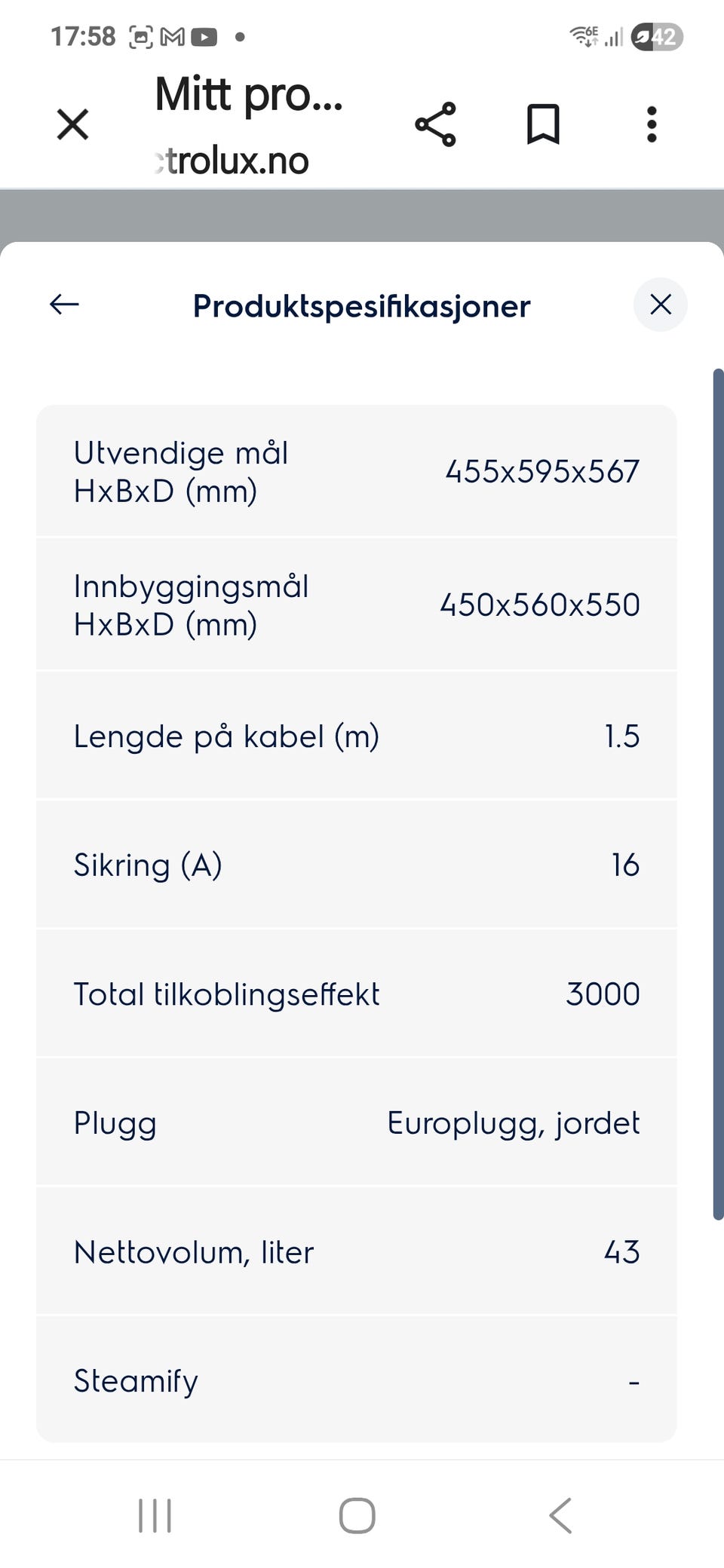Open recent apps from navigation bar
Image resolution: width=724 pixels, height=1568 pixels.
pyautogui.click(x=155, y=1515)
